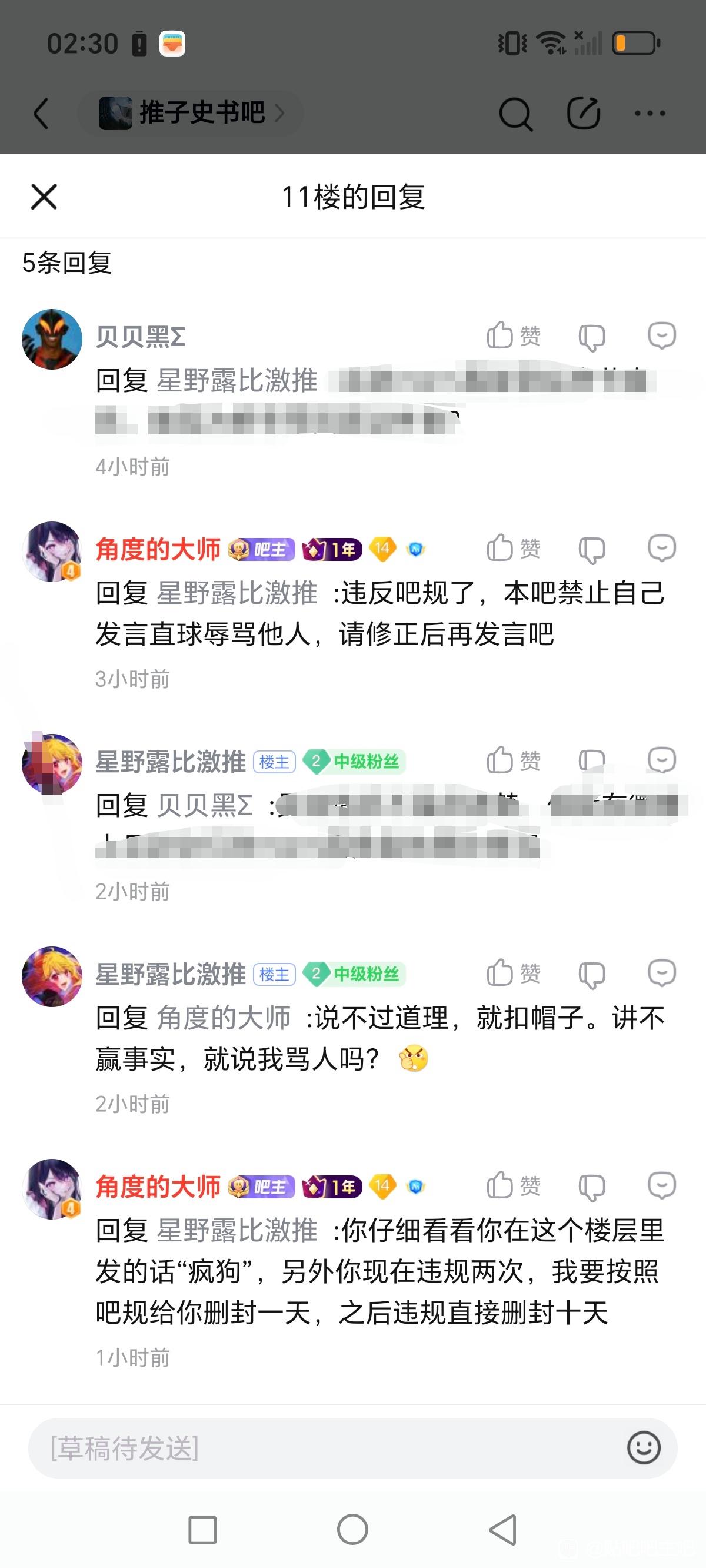The width and height of the screenshot is (706, 1568).
Task: Open 贝贝黑Σ's avatar profile
Action: (52, 339)
